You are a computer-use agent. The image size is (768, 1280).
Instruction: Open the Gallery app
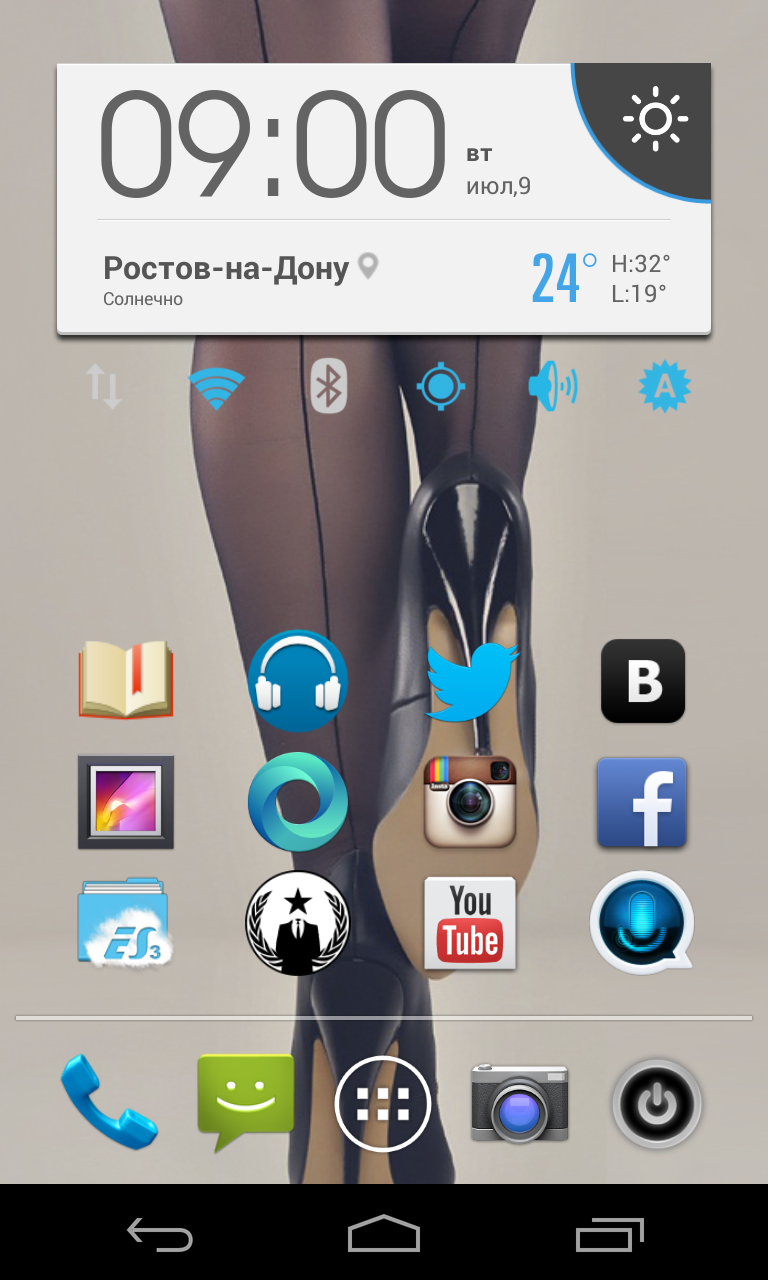coord(126,802)
